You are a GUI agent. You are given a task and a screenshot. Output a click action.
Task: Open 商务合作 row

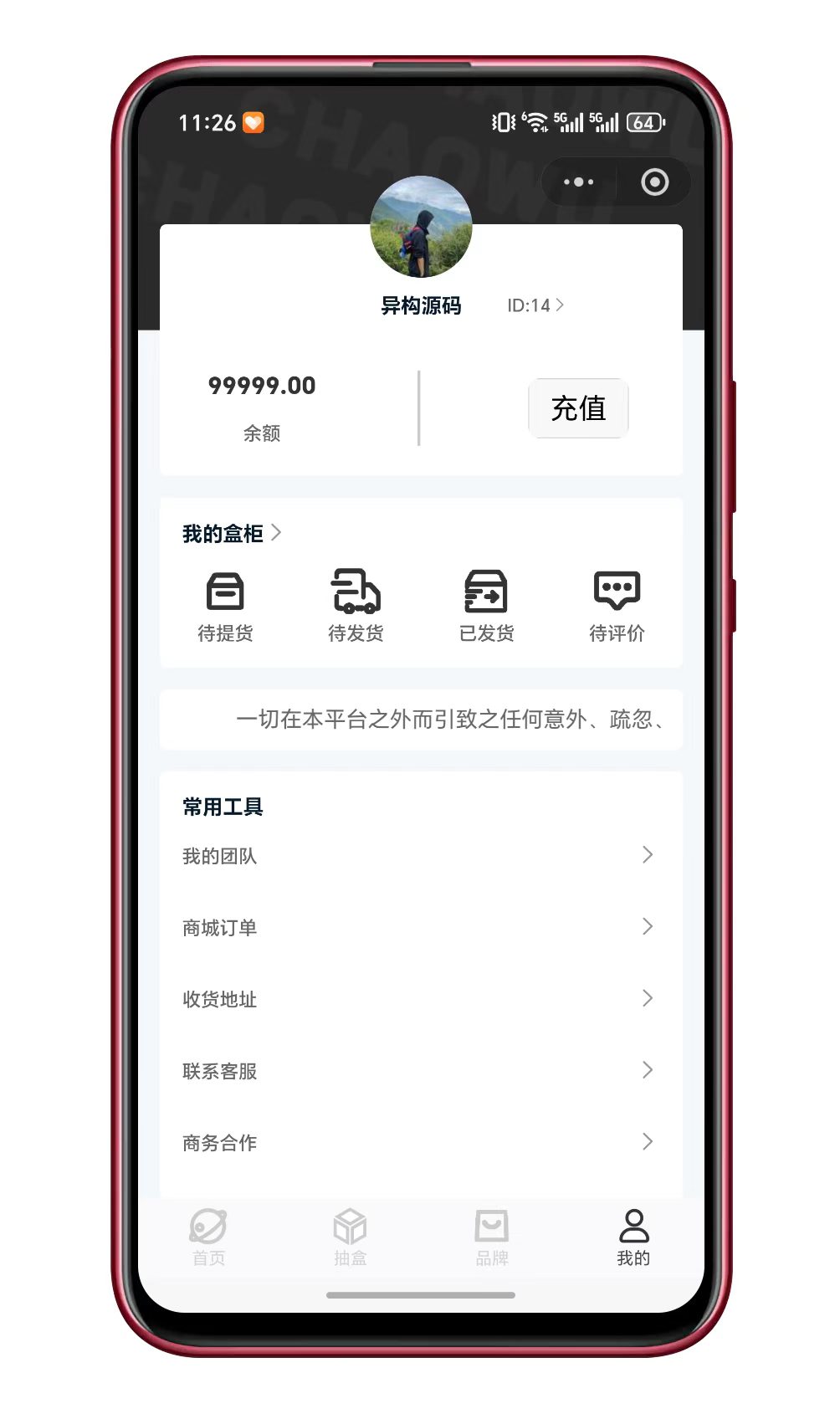pos(418,1142)
